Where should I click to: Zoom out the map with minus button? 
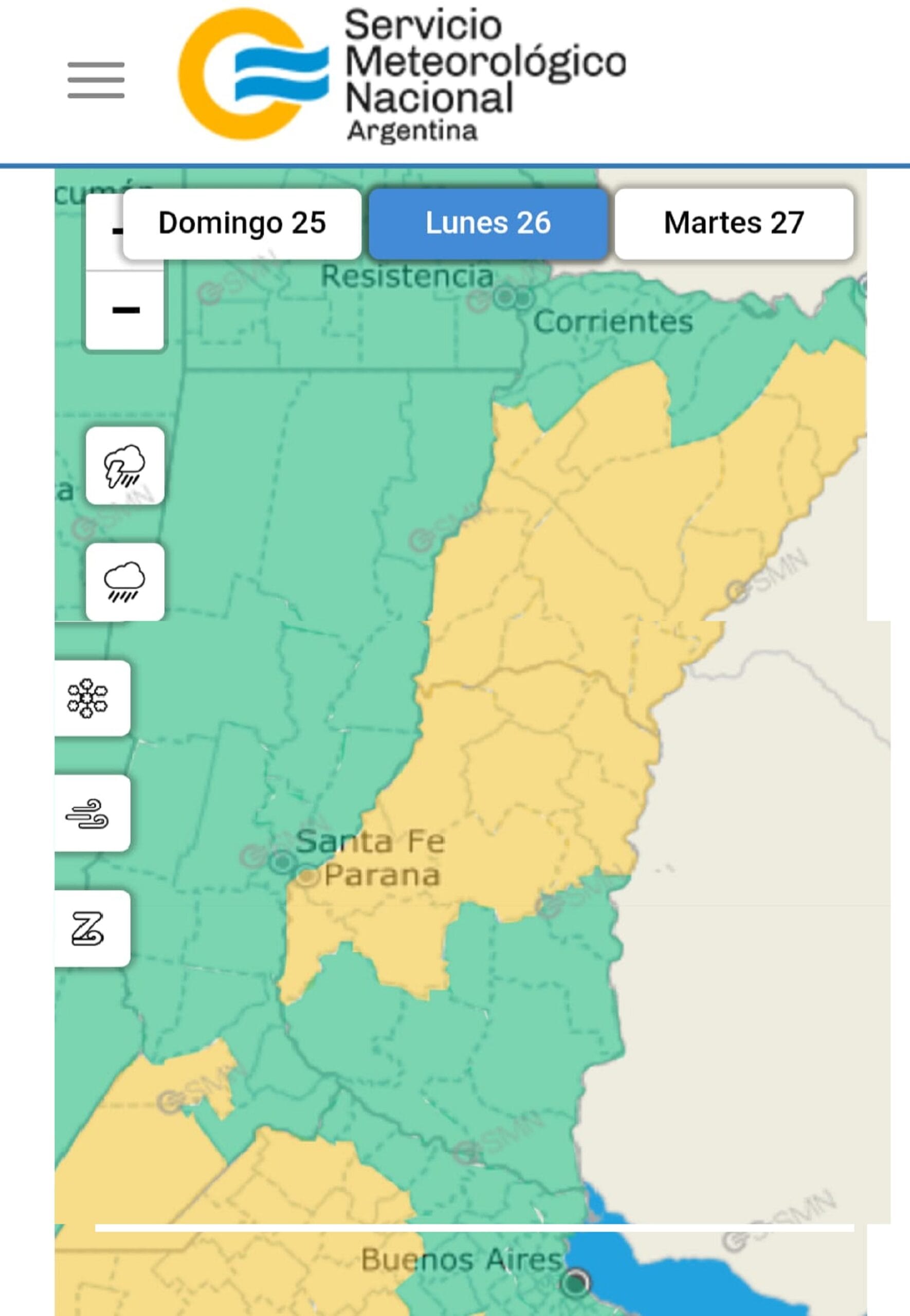coord(125,310)
